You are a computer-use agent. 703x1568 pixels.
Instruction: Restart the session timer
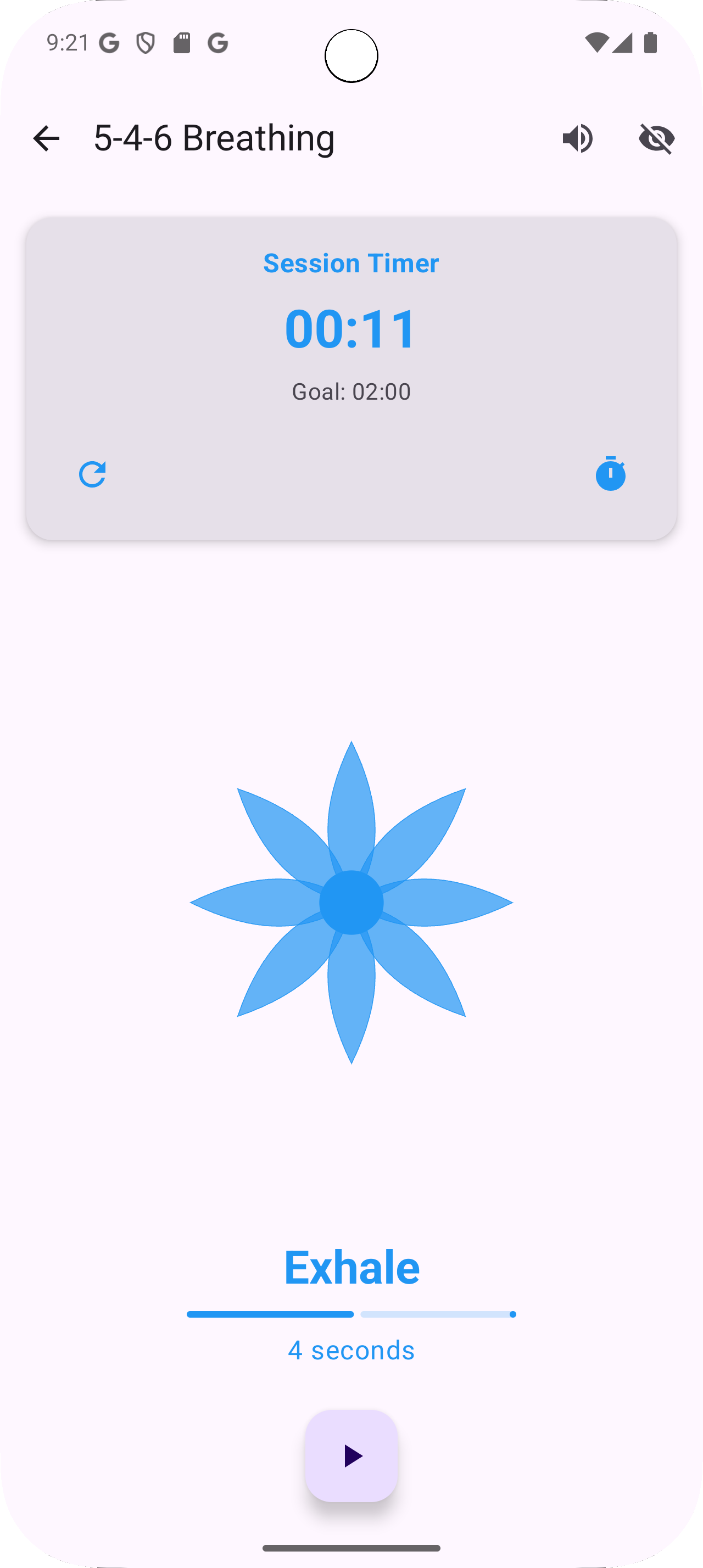[x=93, y=474]
